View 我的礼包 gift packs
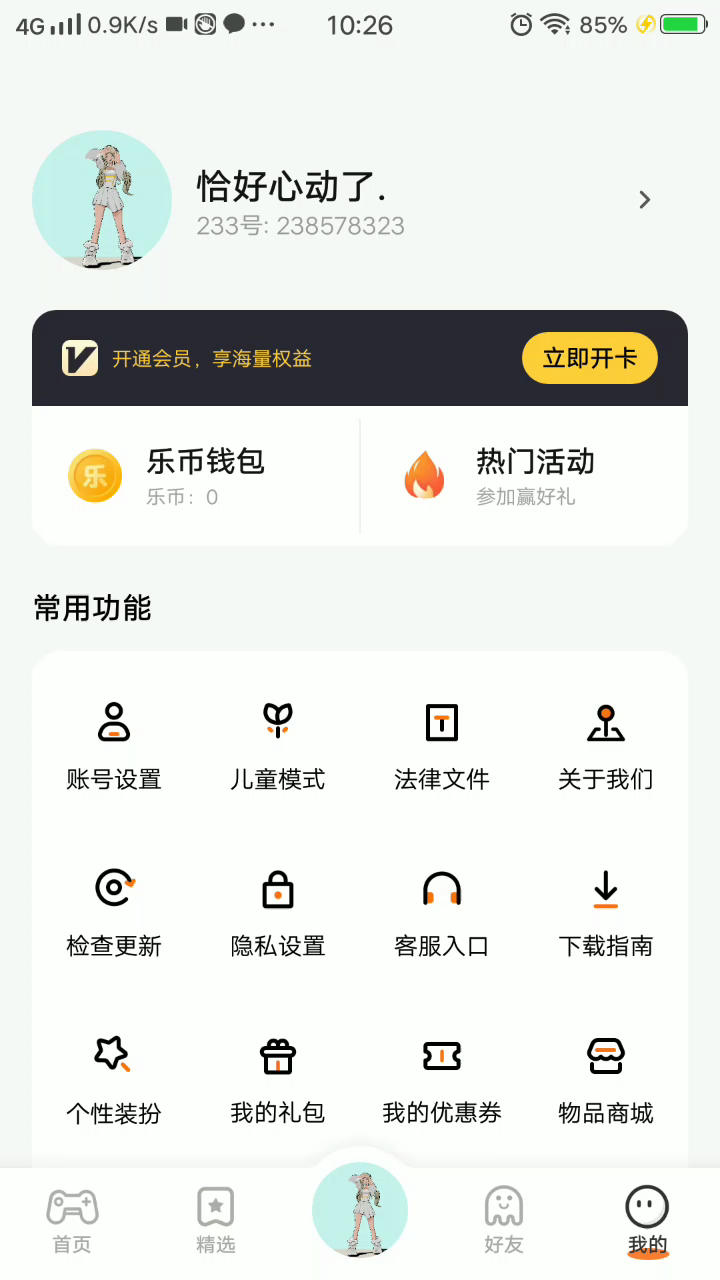The height and width of the screenshot is (1280, 720). (278, 1080)
